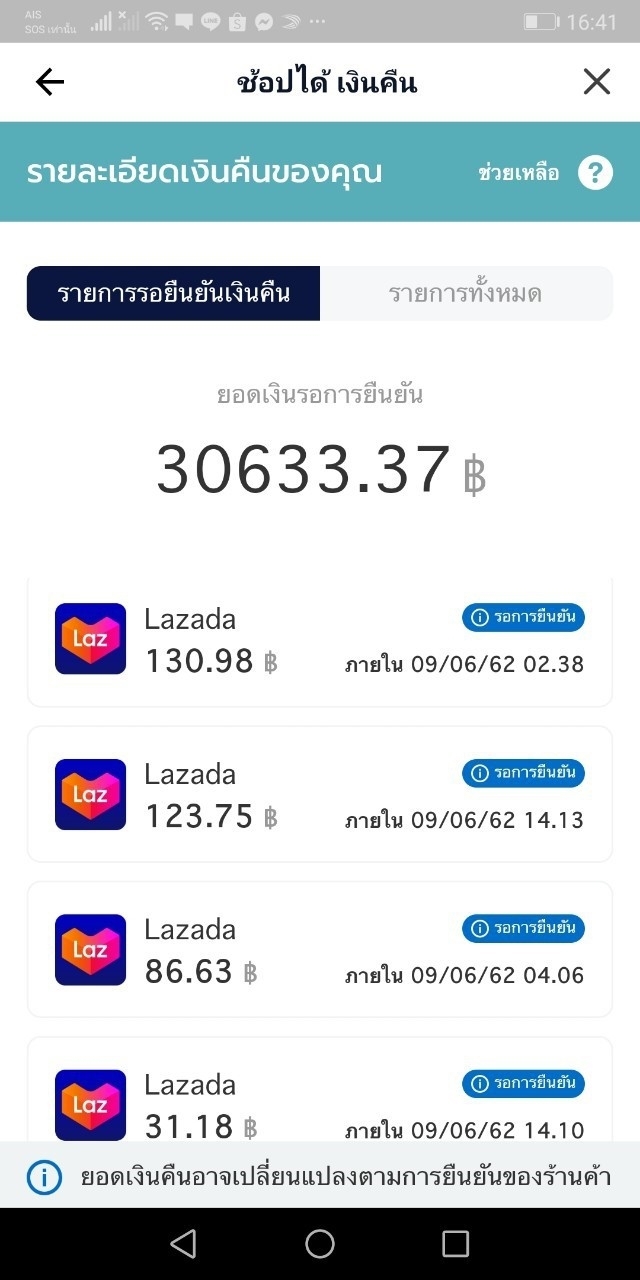
Task: Open the Lazada 86.63 ฿ cashback entry
Action: point(320,949)
